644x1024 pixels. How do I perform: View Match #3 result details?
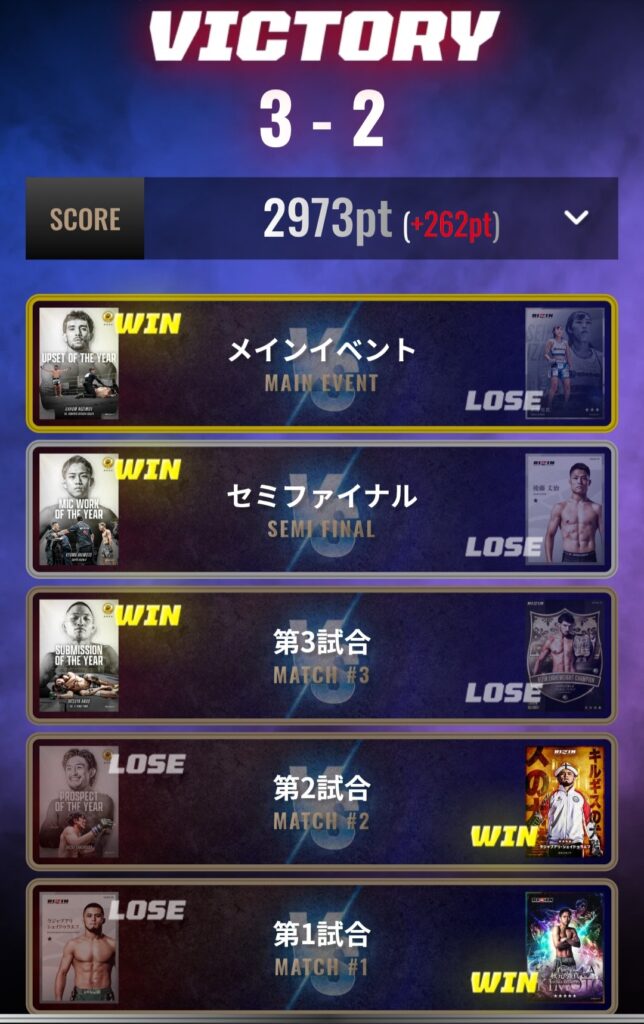pos(321,655)
